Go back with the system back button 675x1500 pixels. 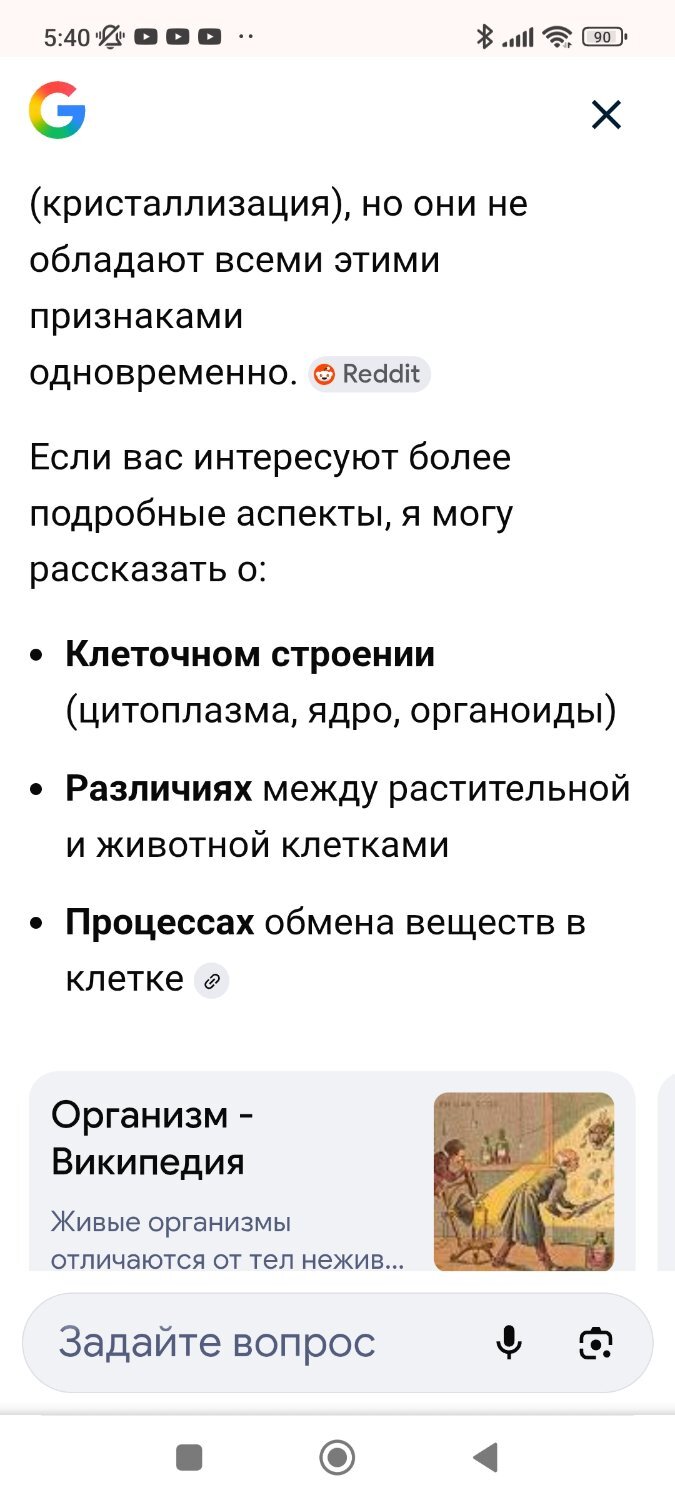click(485, 1457)
